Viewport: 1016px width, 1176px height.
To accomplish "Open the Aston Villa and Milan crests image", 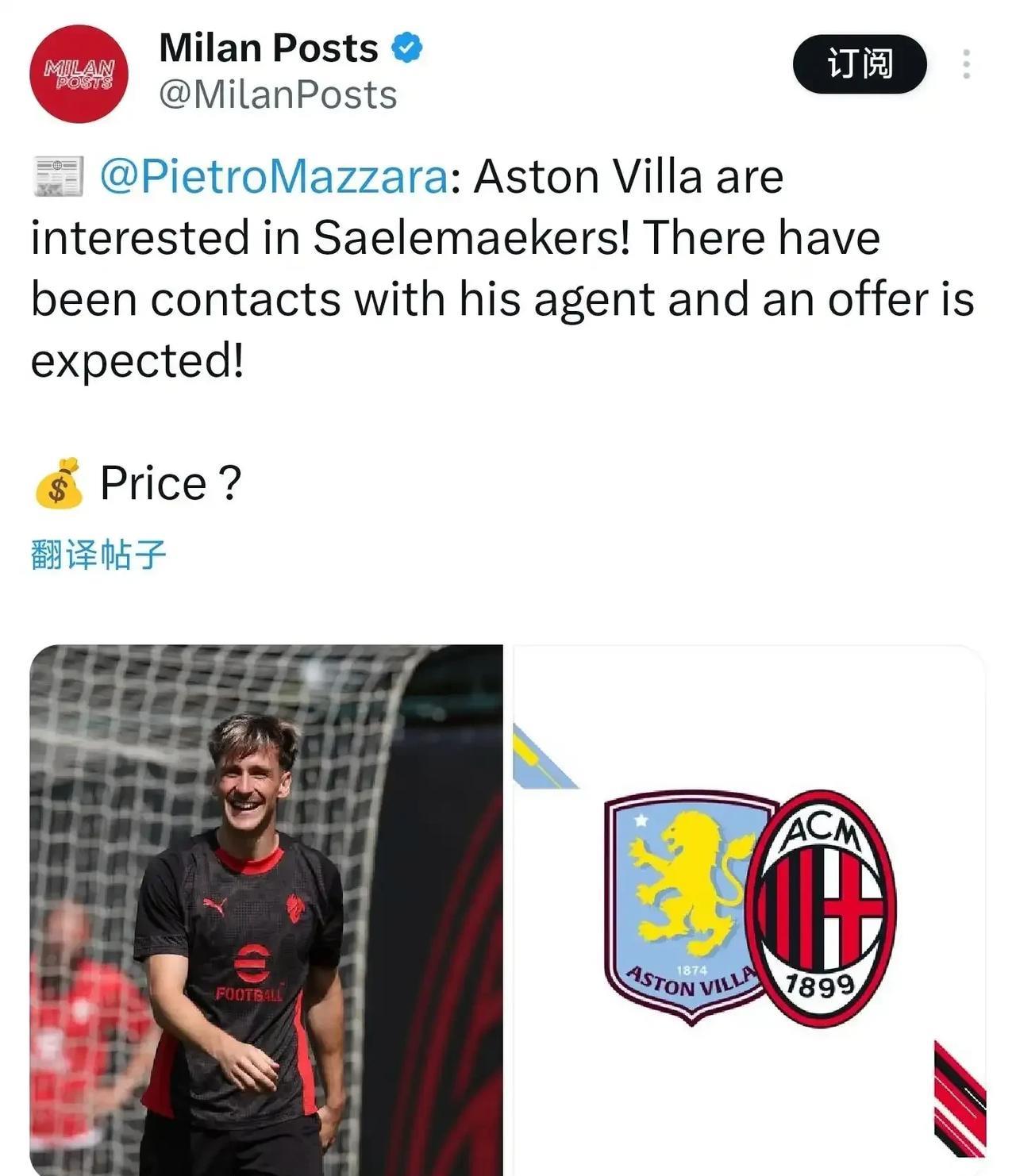I will pyautogui.click(x=749, y=909).
